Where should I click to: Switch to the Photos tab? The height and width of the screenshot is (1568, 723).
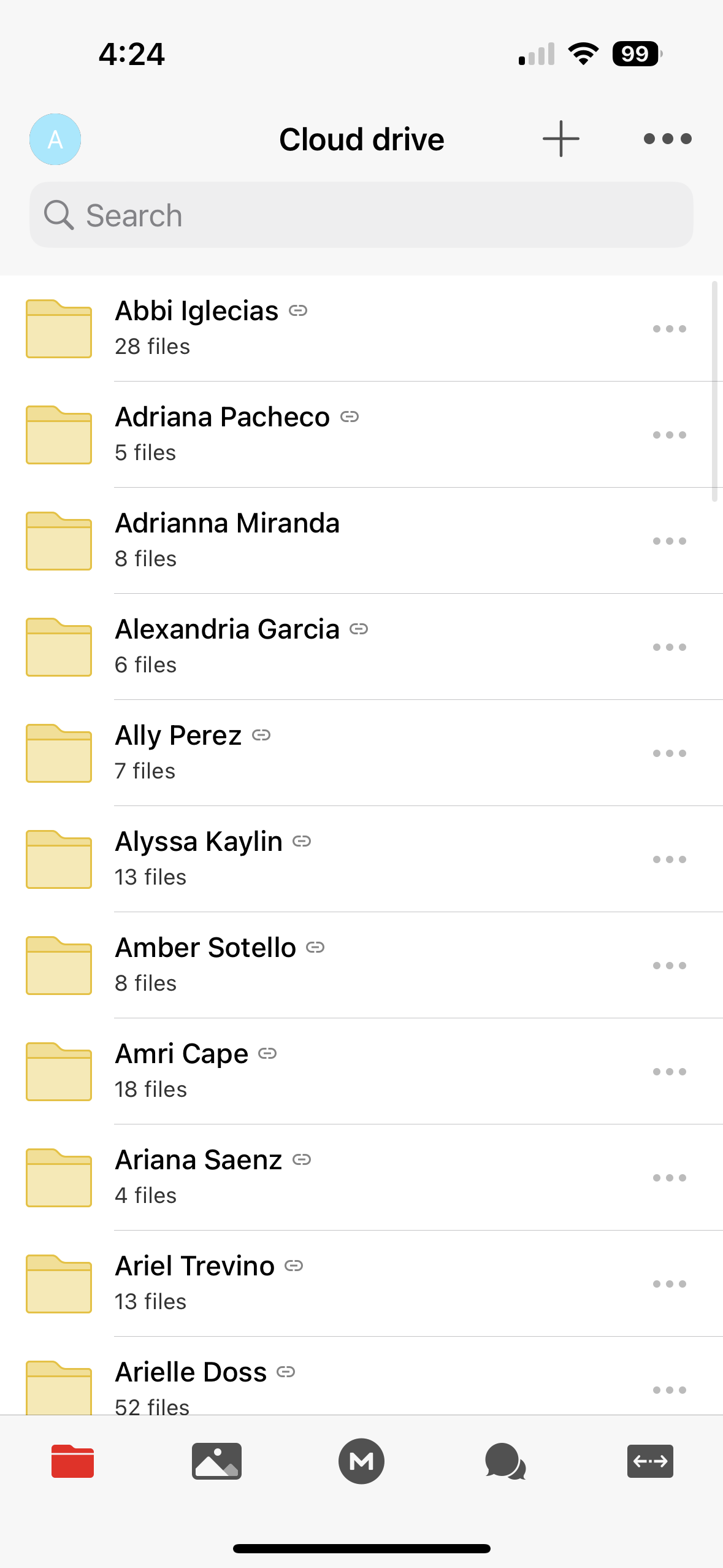216,1461
